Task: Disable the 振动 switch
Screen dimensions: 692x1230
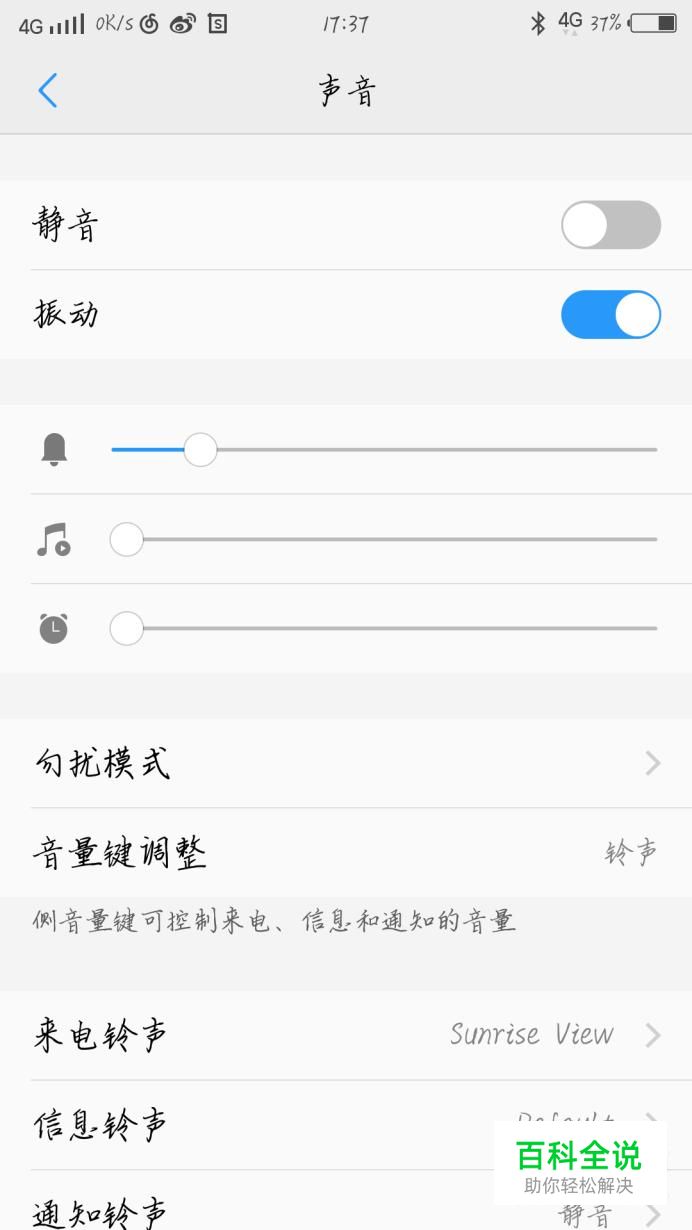Action: [x=611, y=315]
